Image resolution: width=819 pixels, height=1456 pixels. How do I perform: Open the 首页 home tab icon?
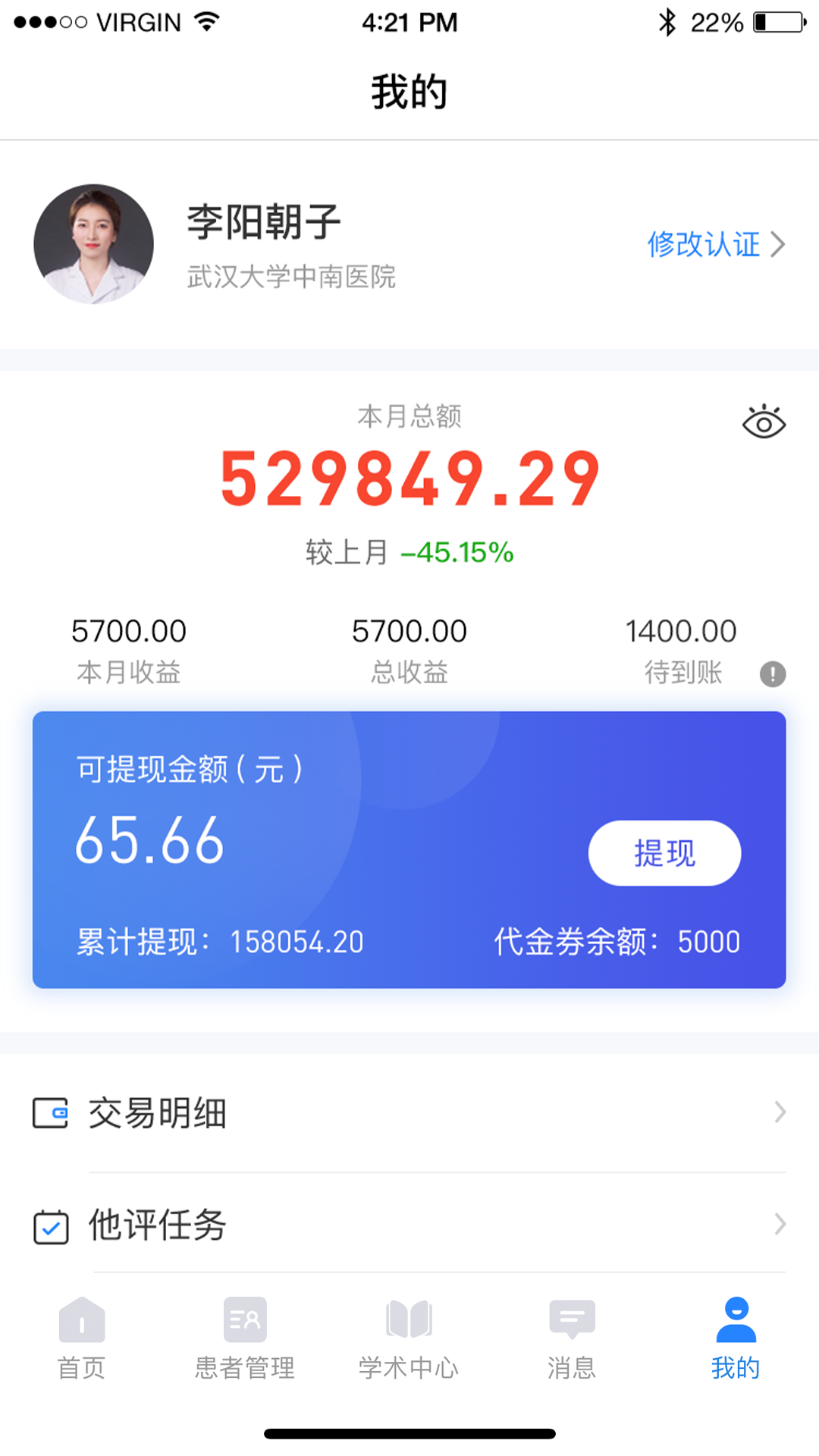click(81, 1319)
